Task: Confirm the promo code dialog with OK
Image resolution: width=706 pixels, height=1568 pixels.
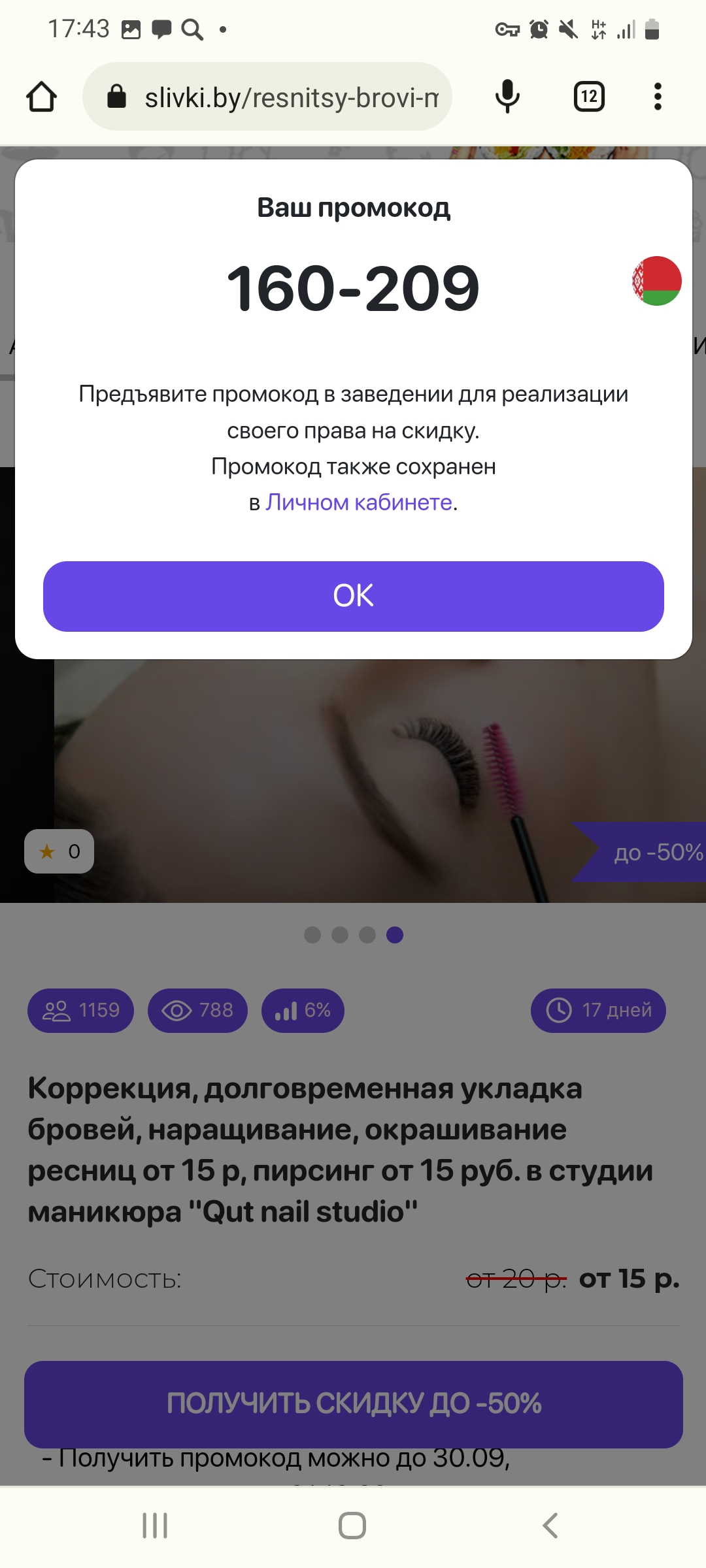Action: [x=353, y=596]
